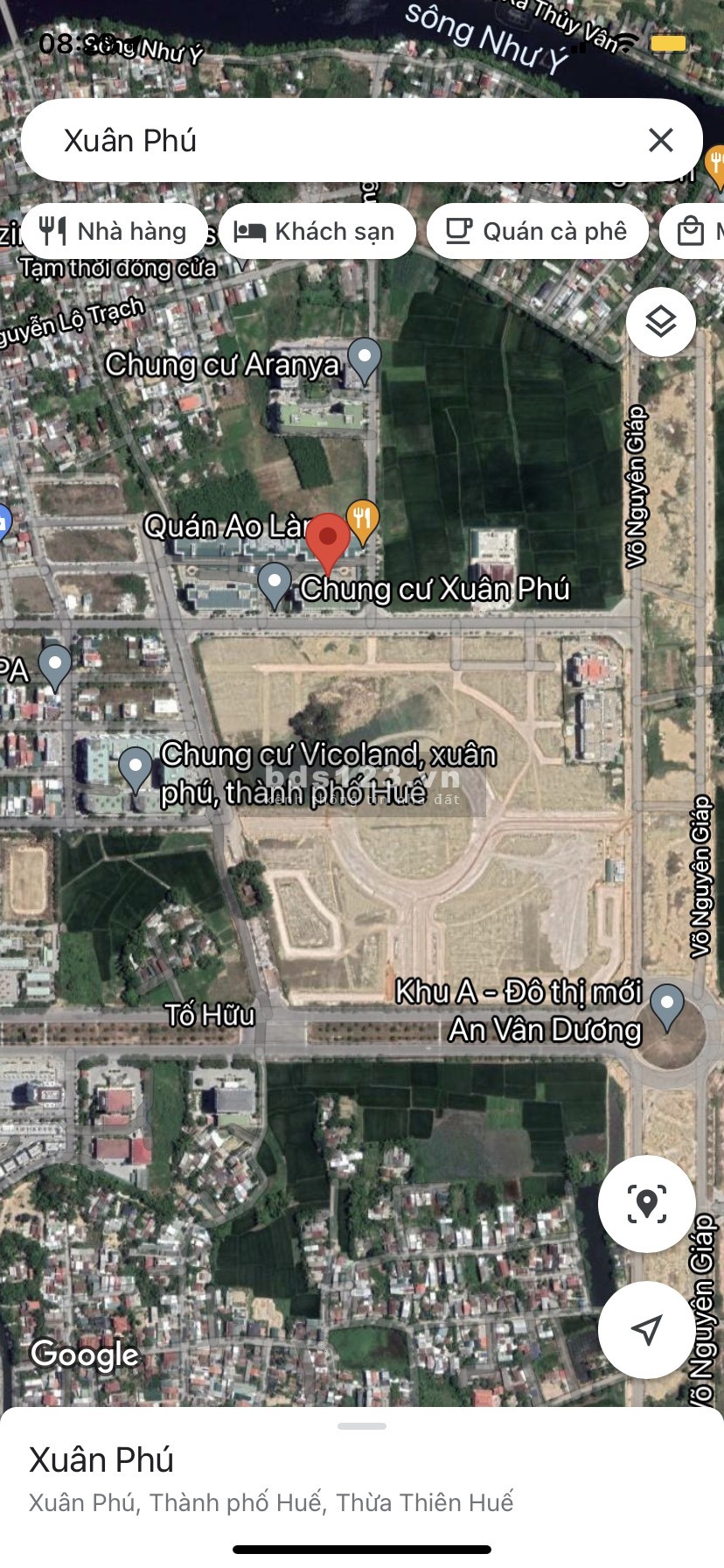
Task: Center map on my location
Action: click(x=646, y=1204)
